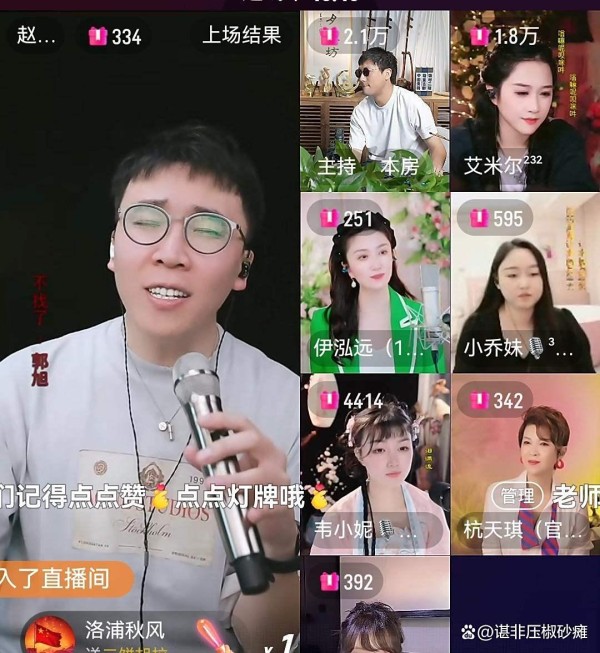Tap 小乔妹's guest video tile
This screenshot has height=653, width=600.
524,284
